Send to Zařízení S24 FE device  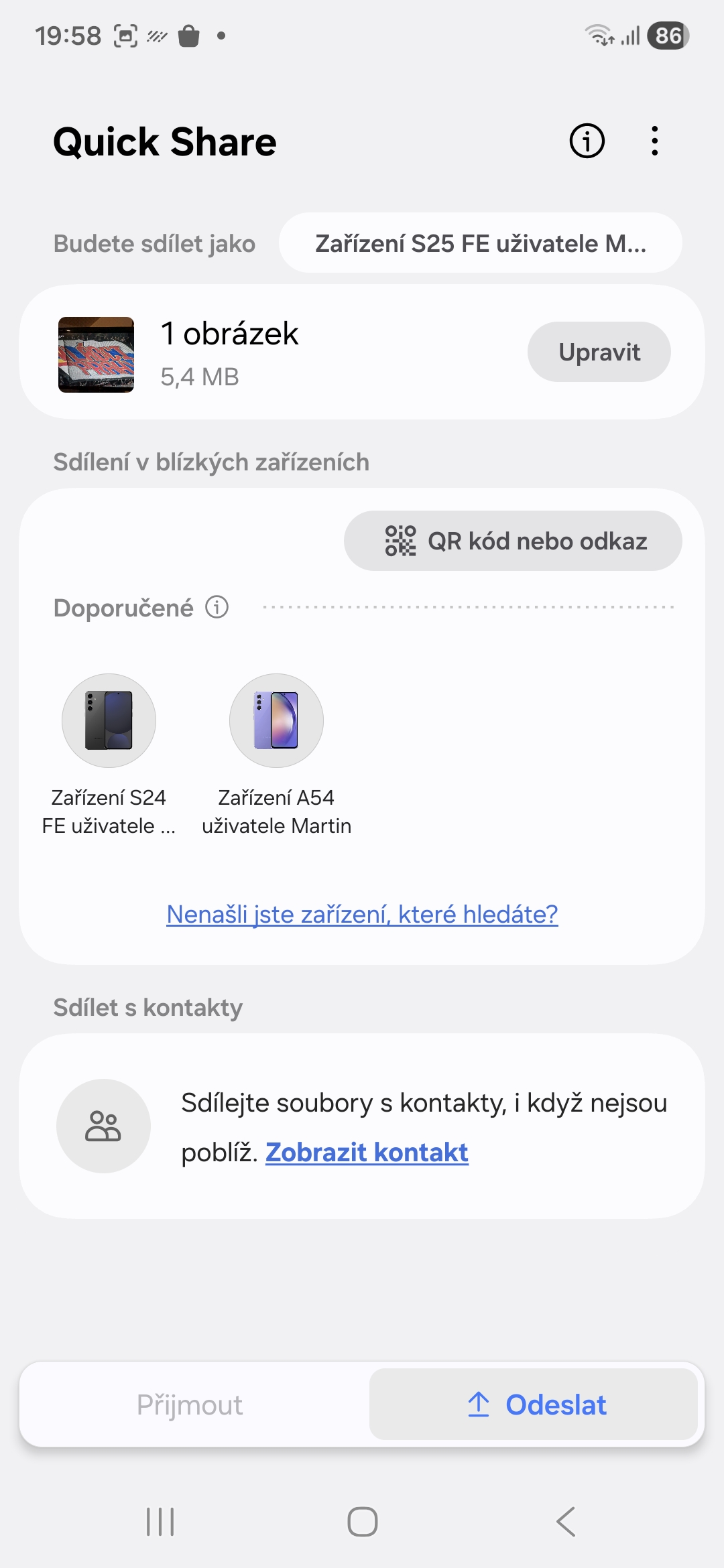point(109,721)
